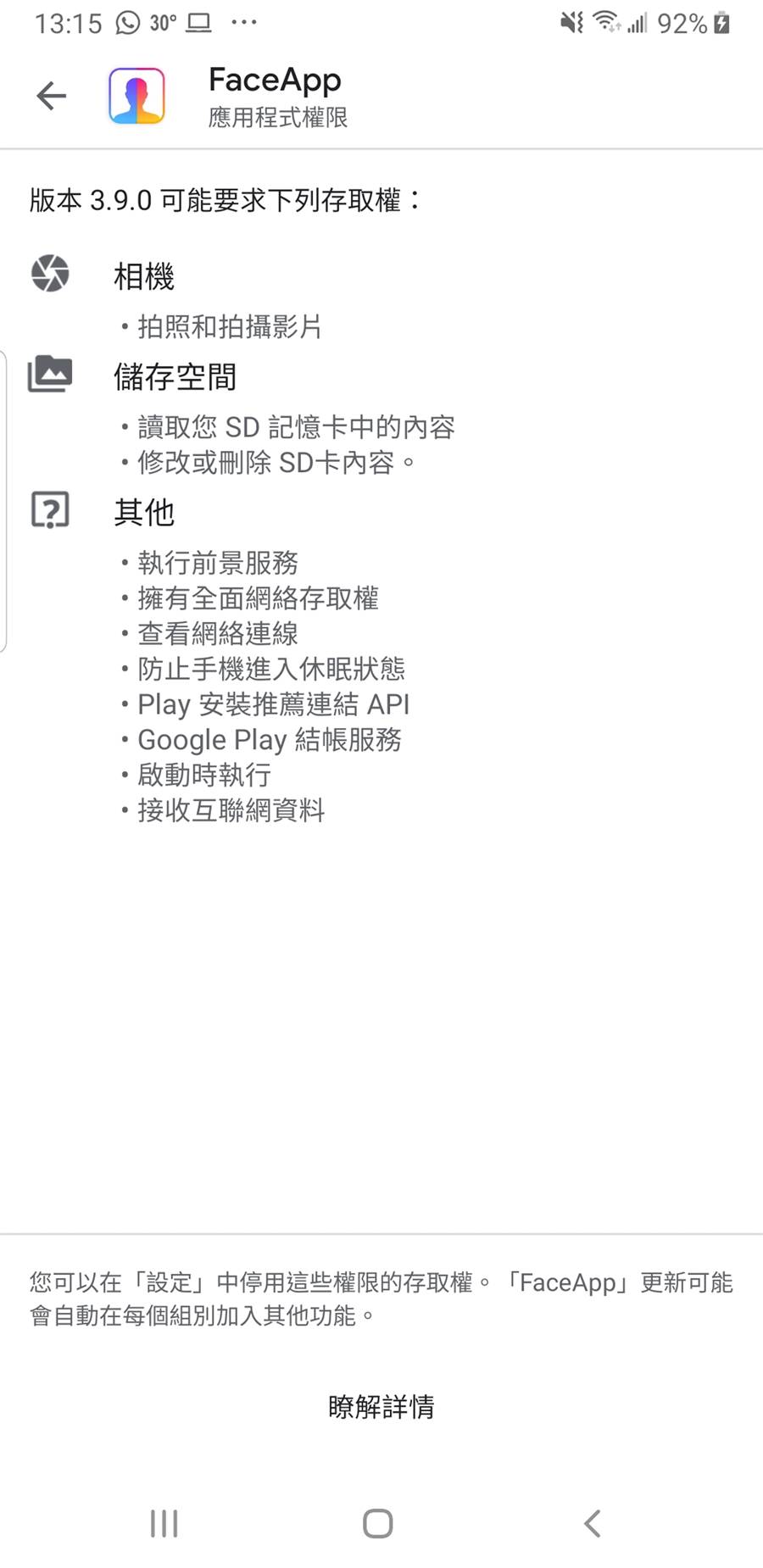Open the 瞭解詳情 link
Viewport: 763px width, 1568px height.
(x=381, y=1406)
